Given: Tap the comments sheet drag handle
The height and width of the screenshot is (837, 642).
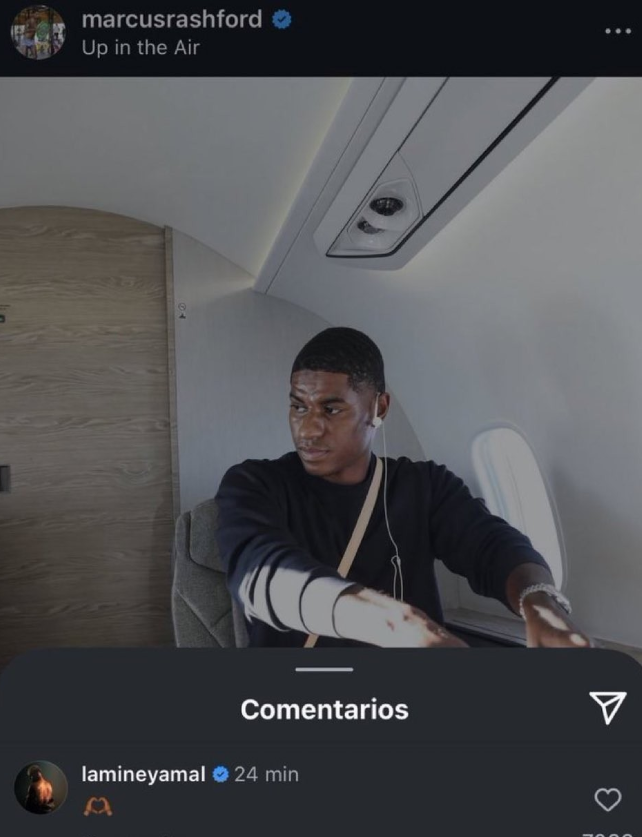Looking at the screenshot, I should (324, 669).
